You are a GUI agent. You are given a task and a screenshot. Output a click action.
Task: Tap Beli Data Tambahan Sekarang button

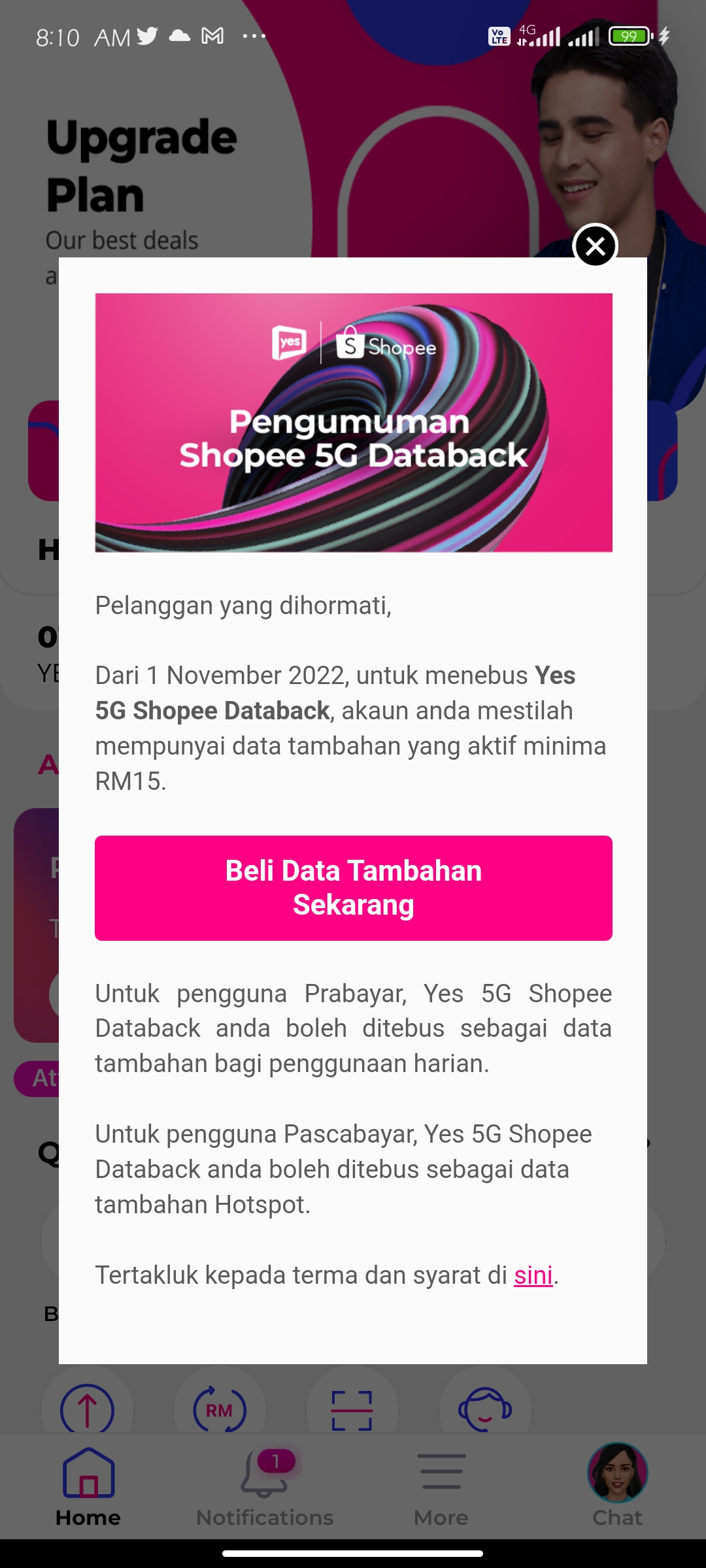coord(354,888)
